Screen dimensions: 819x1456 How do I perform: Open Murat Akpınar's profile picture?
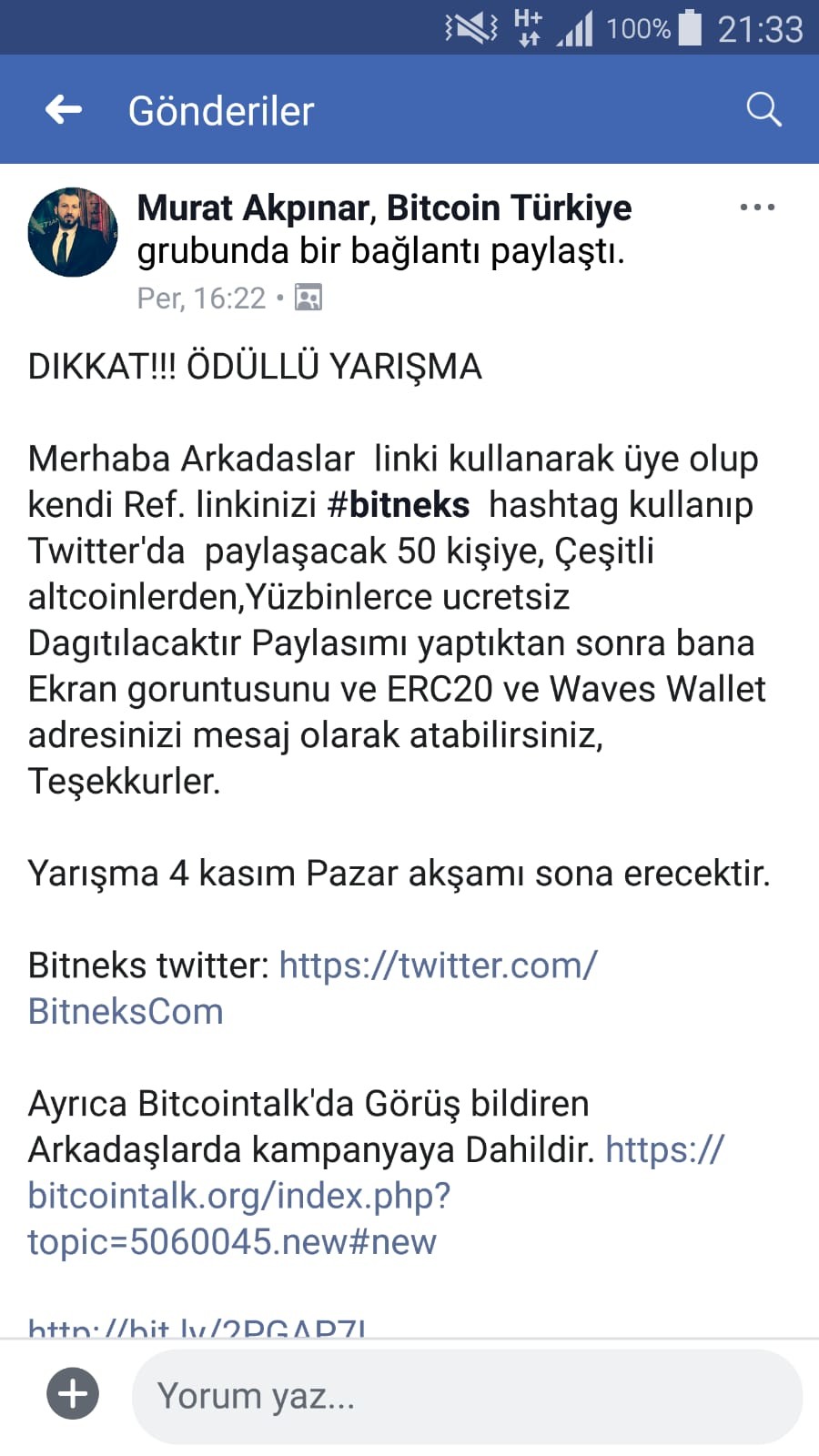click(73, 233)
